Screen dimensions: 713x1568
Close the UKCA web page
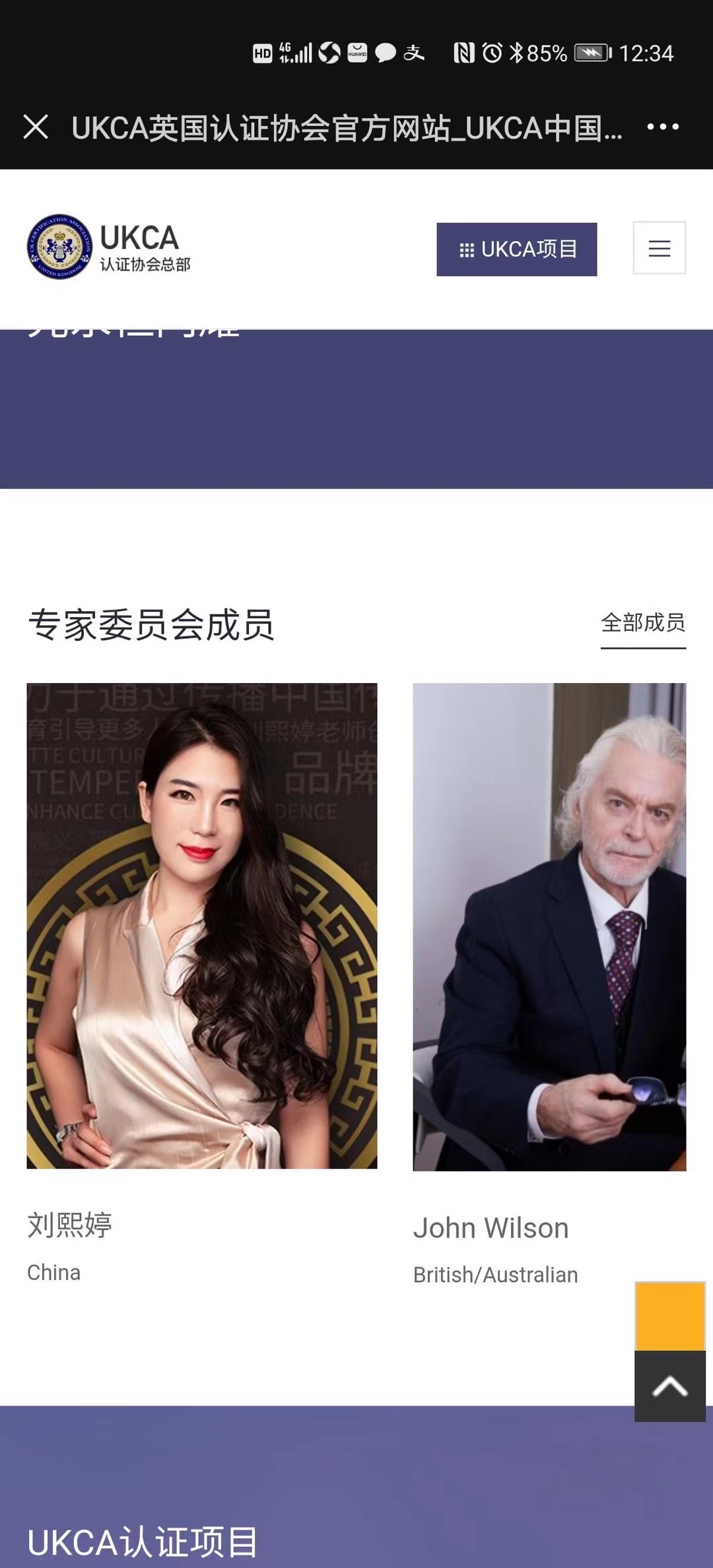point(36,127)
